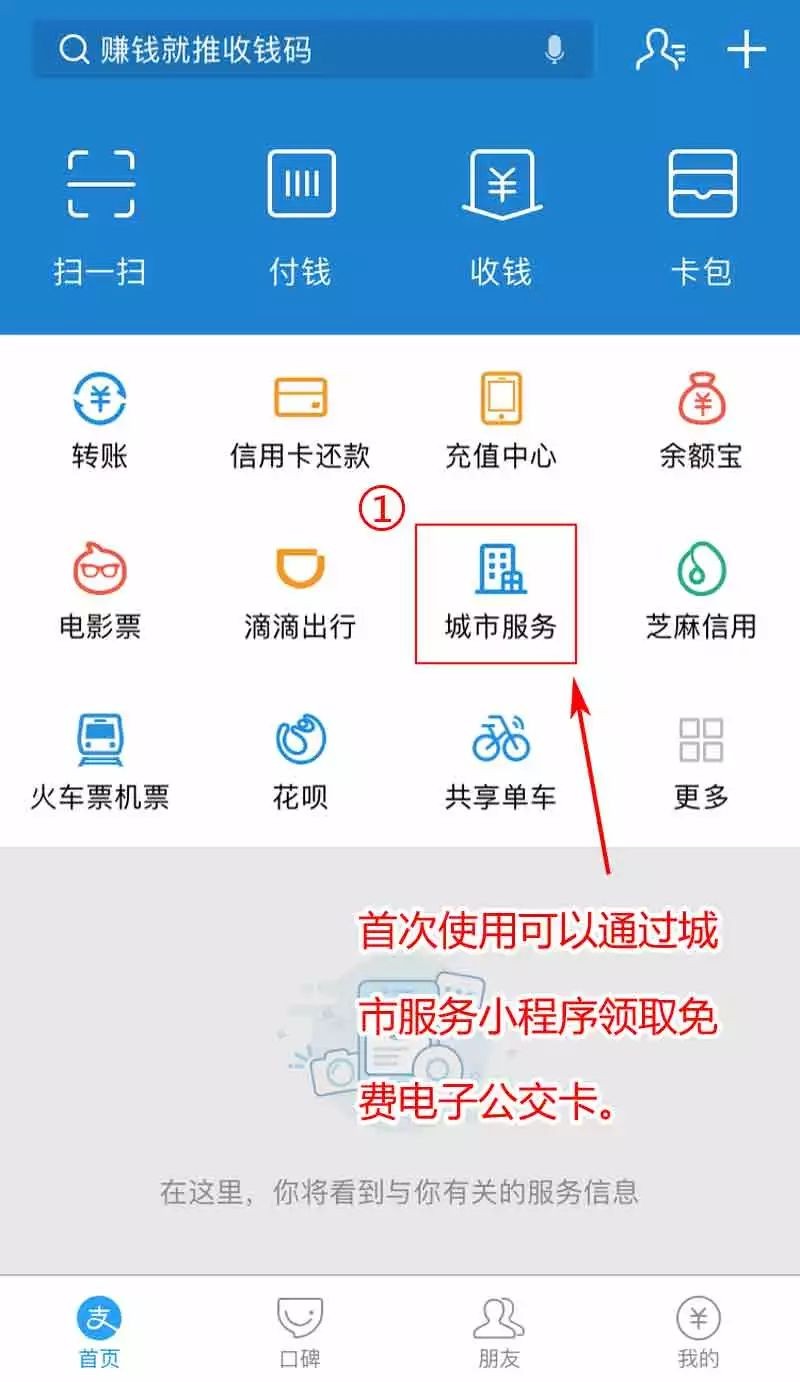Tap 更多 to see more apps
This screenshot has height=1382, width=800.
tap(701, 762)
